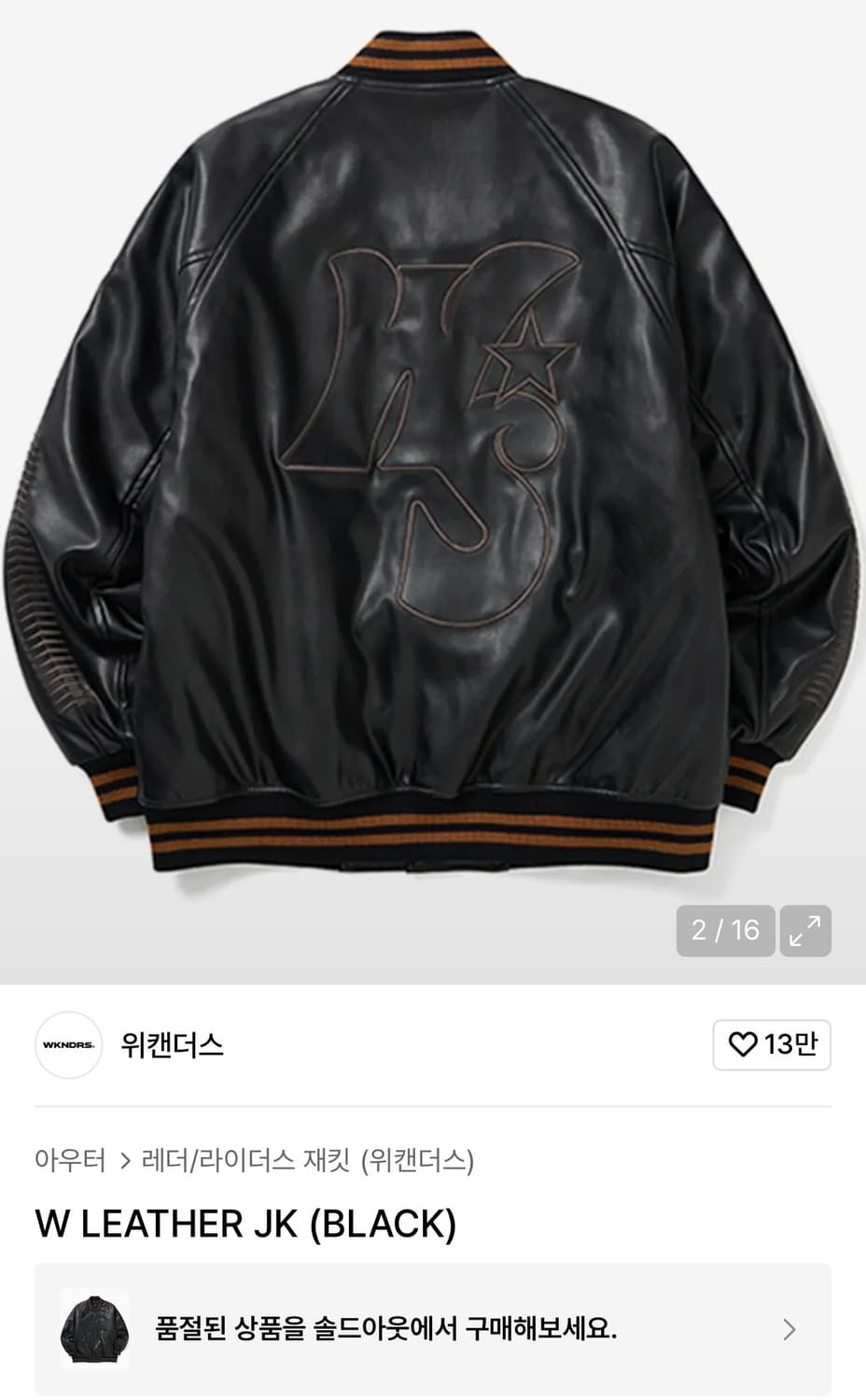Viewport: 866px width, 1400px height.
Task: Click the gray sold-out notification bar
Action: 433,1325
